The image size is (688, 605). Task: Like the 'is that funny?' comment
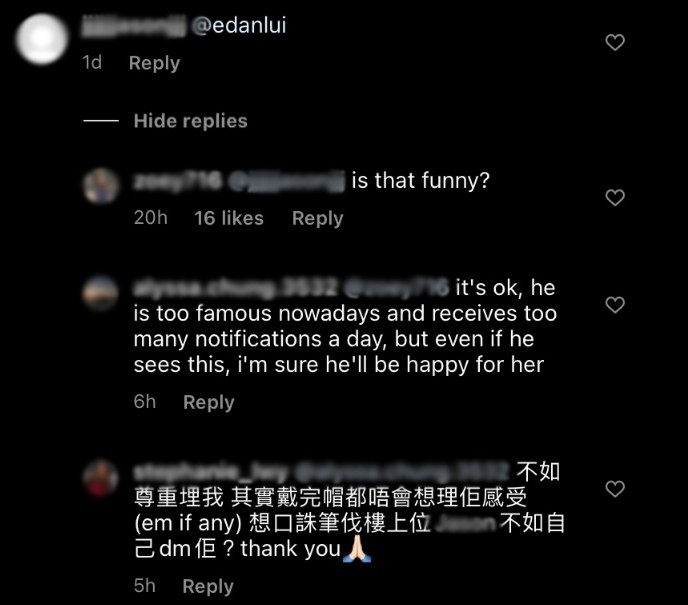(x=616, y=198)
